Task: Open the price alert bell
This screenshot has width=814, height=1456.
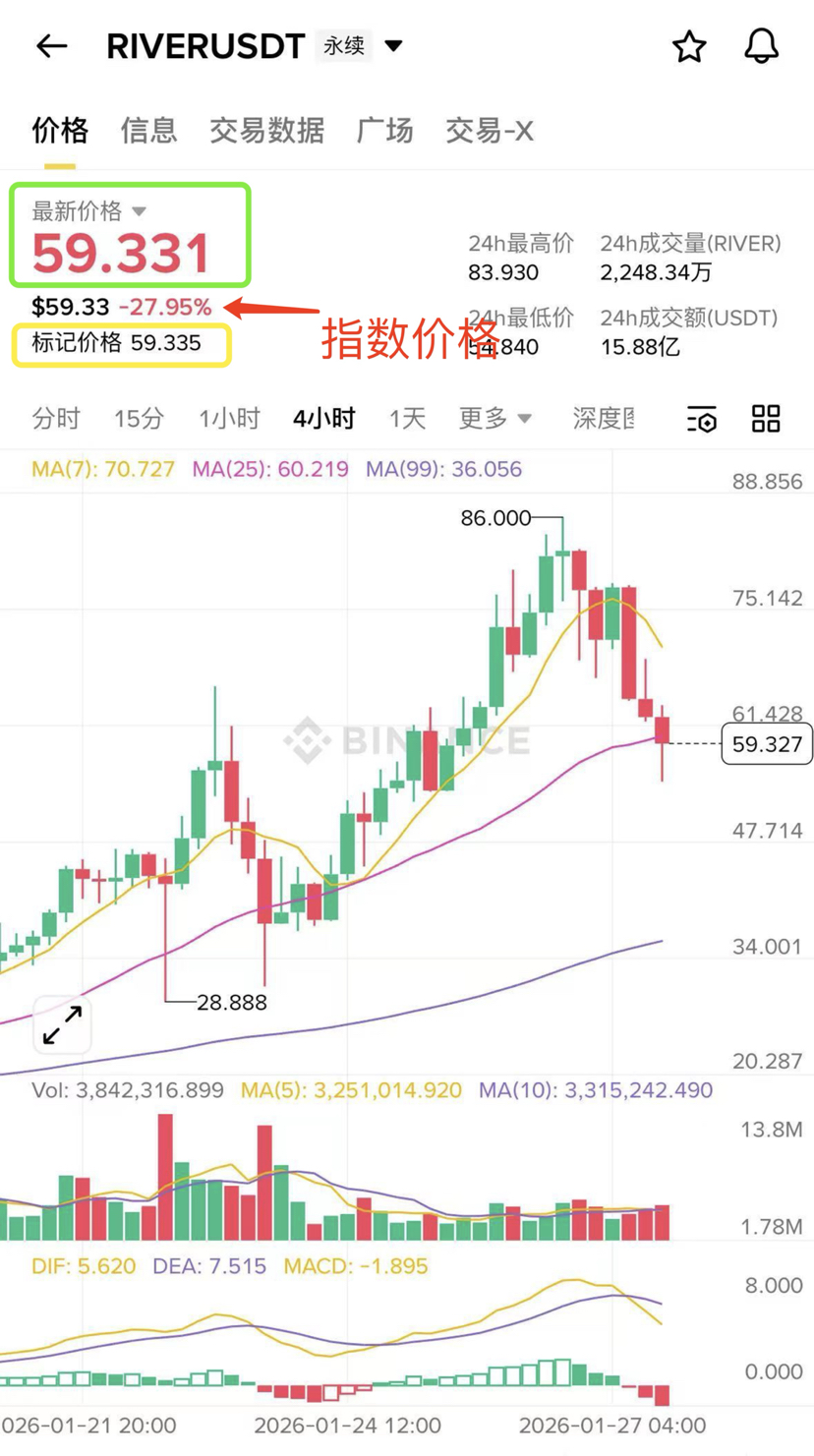Action: (761, 46)
